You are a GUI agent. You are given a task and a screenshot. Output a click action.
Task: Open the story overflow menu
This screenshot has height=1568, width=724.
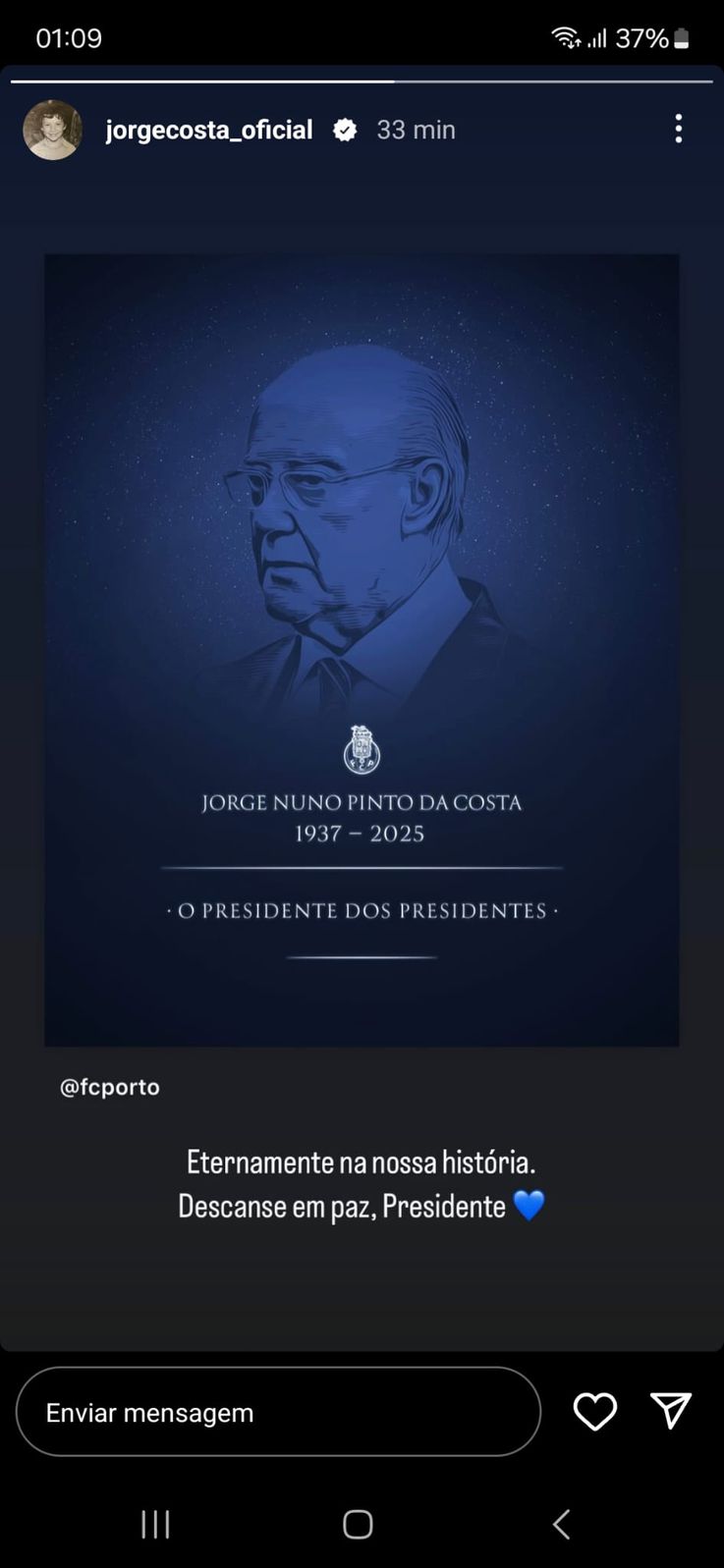pos(678,129)
